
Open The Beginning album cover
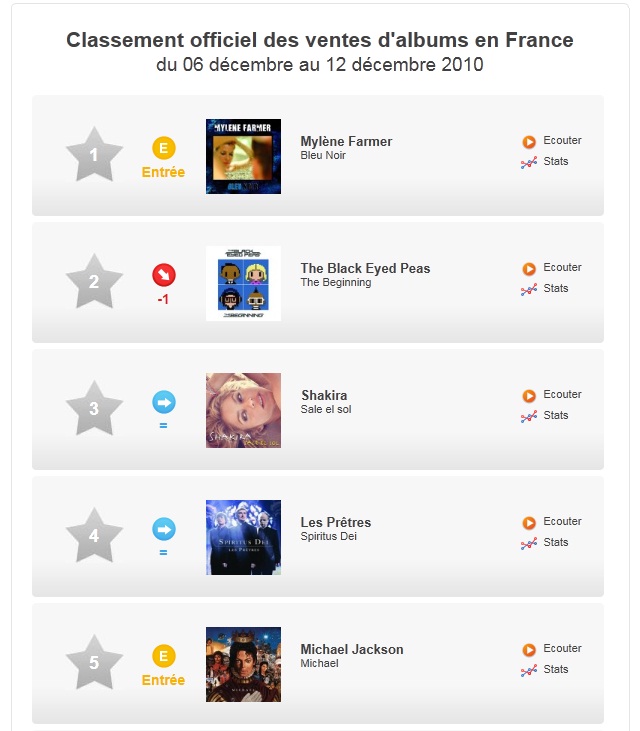[x=243, y=283]
